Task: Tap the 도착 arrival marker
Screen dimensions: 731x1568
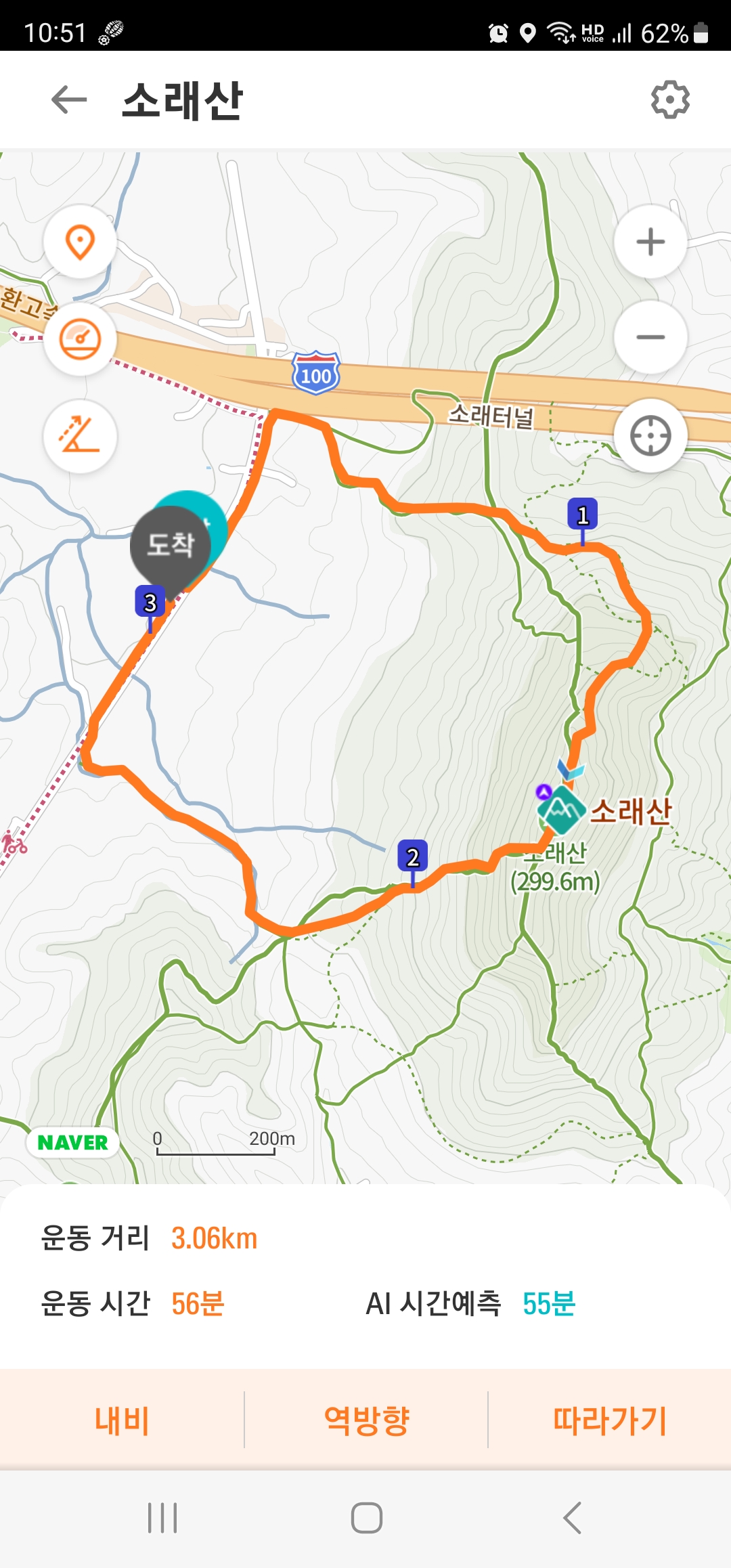Action: 171,545
